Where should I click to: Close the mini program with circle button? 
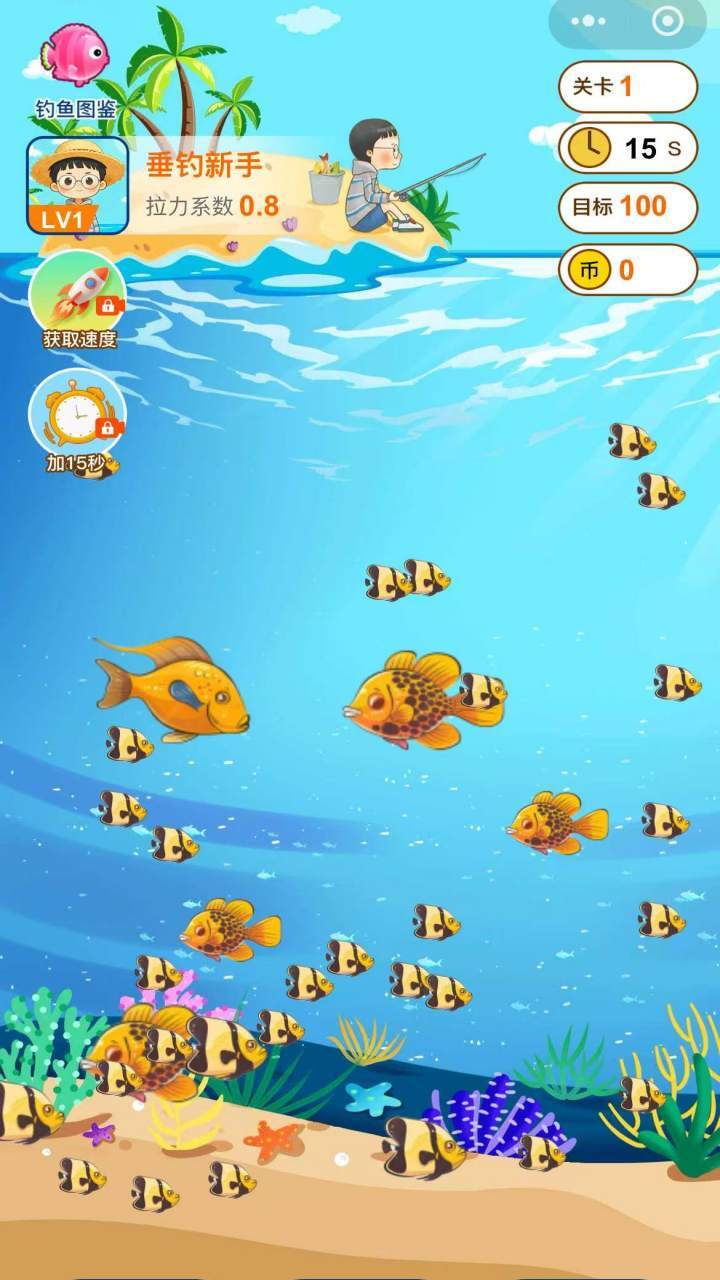(x=667, y=21)
